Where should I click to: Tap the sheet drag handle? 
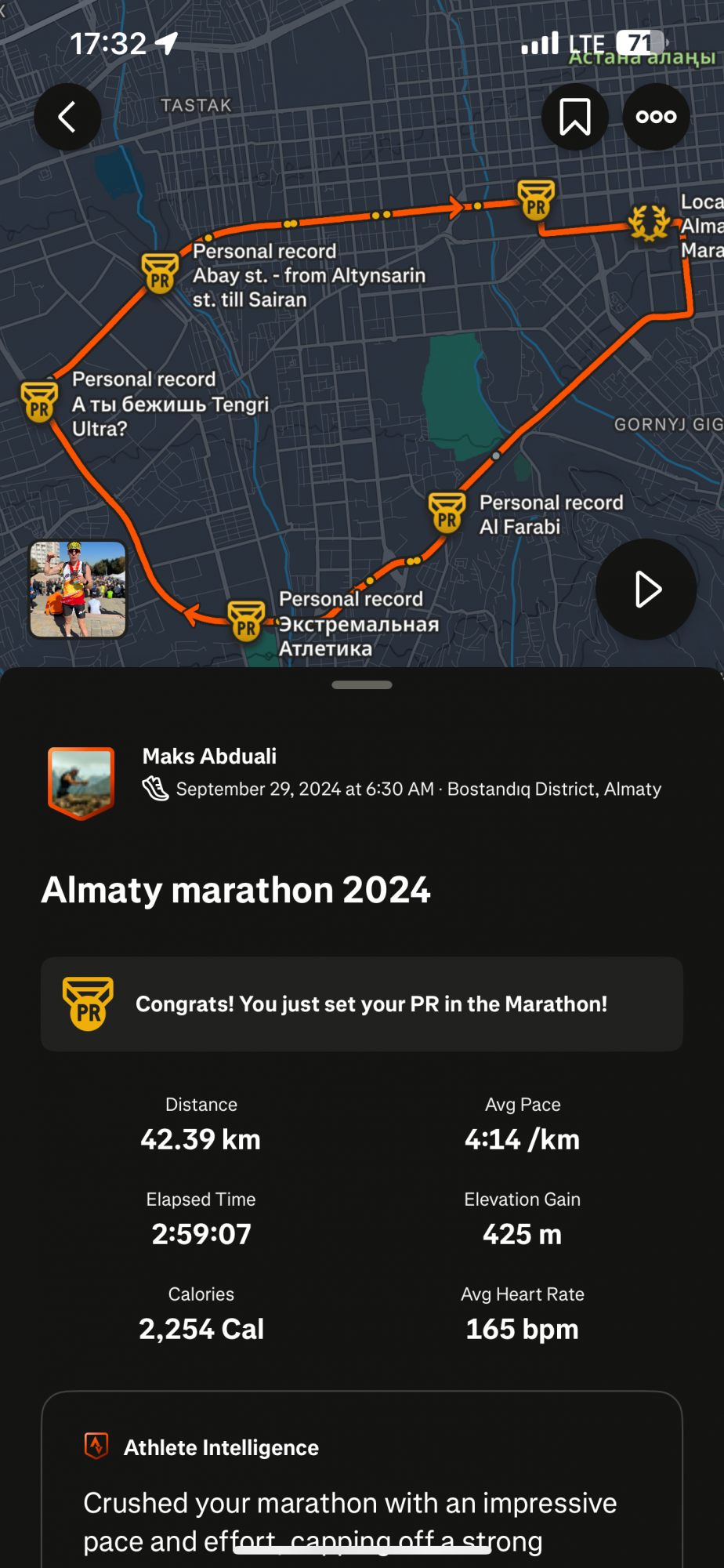coord(362,684)
